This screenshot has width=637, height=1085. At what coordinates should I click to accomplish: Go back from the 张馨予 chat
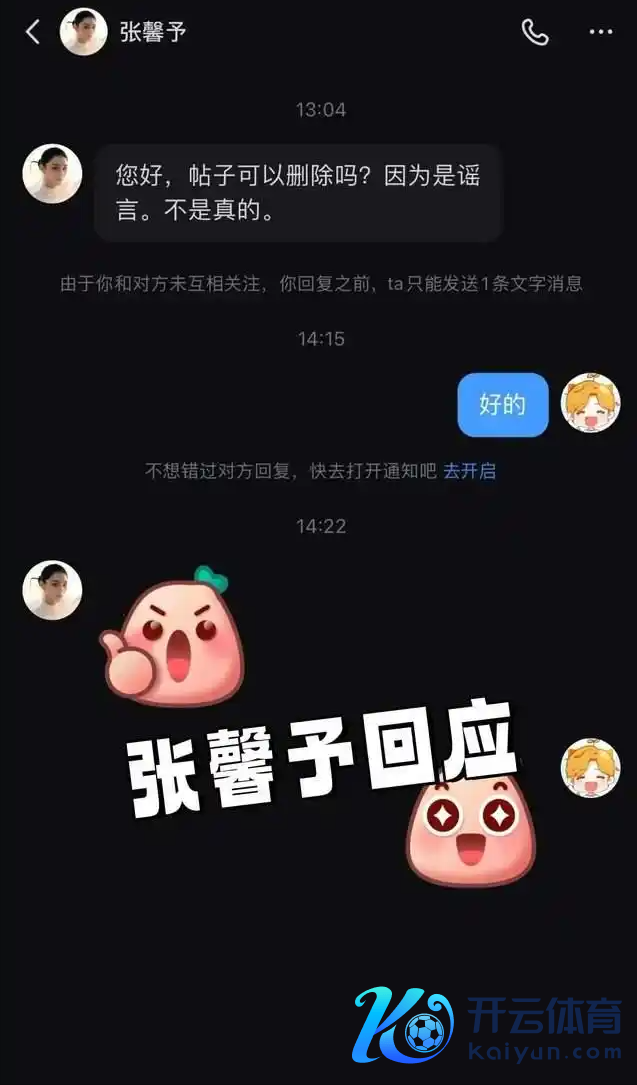click(x=32, y=32)
